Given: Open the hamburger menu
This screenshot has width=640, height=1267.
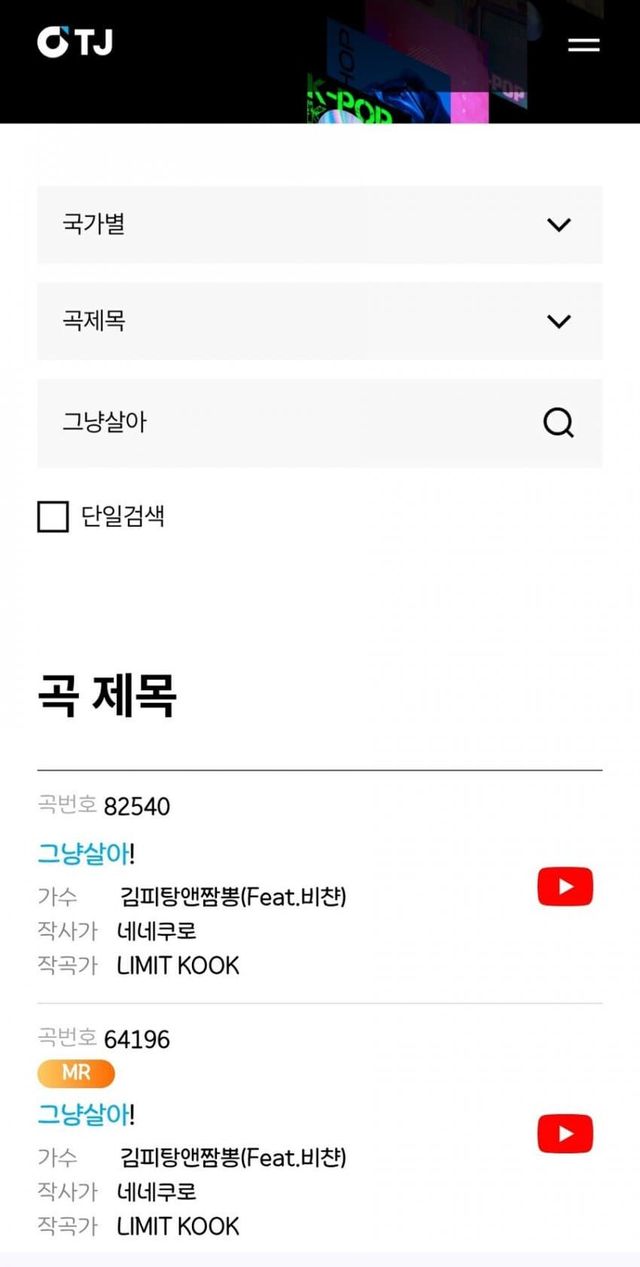Looking at the screenshot, I should coord(583,45).
